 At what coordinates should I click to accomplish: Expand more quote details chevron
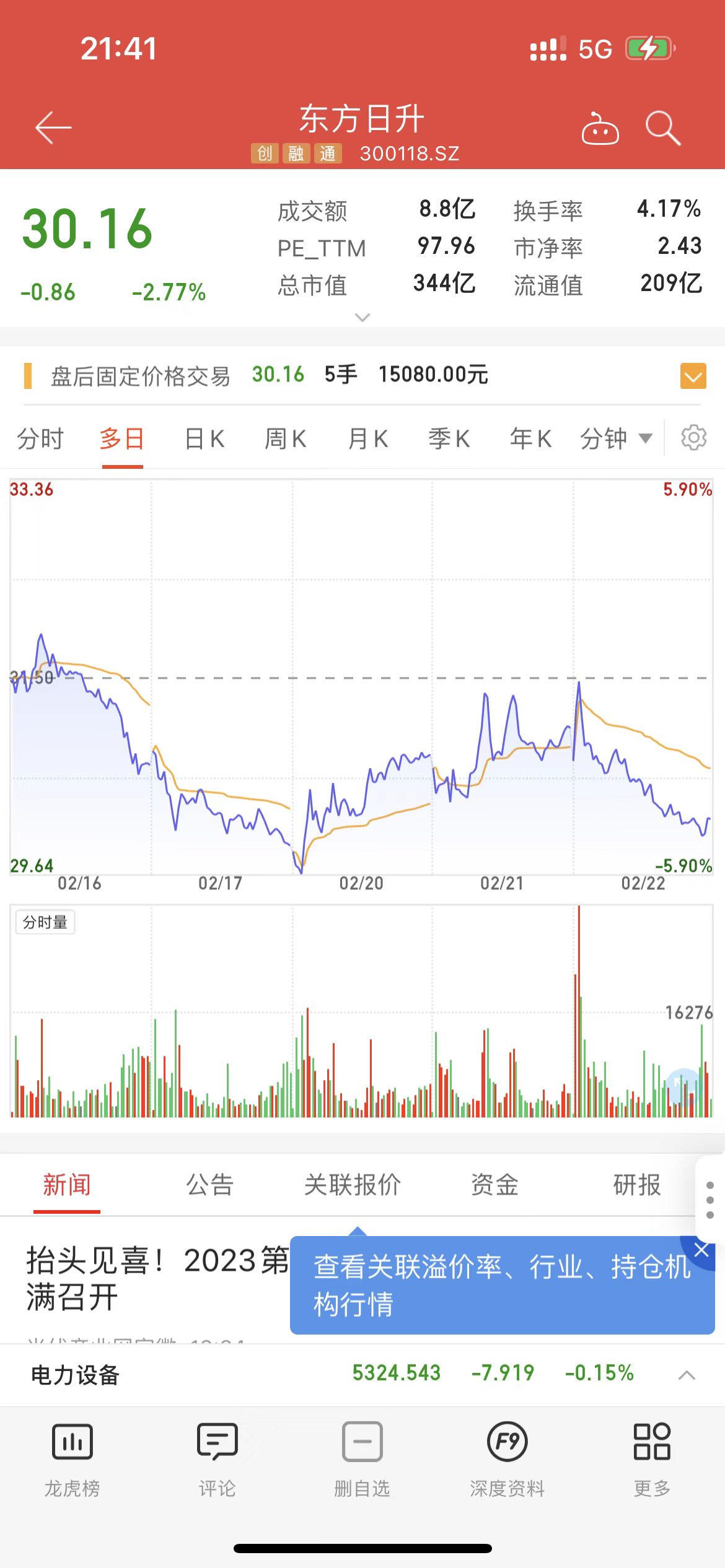click(362, 318)
